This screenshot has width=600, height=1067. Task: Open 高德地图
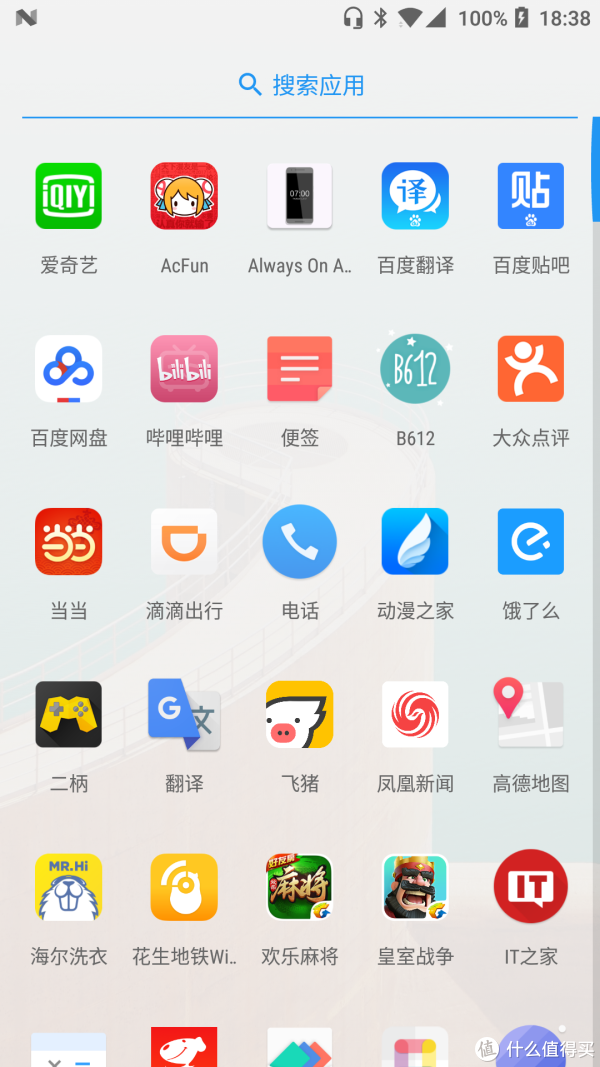(x=531, y=714)
